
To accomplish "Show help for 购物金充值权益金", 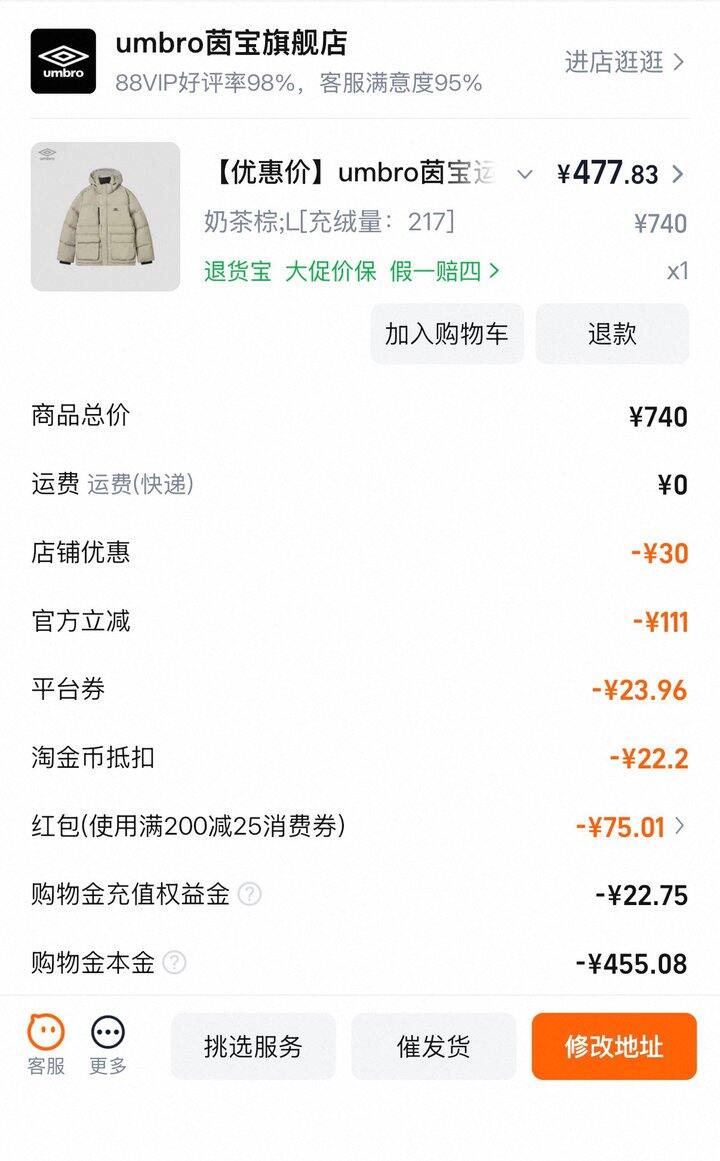I will coord(249,894).
